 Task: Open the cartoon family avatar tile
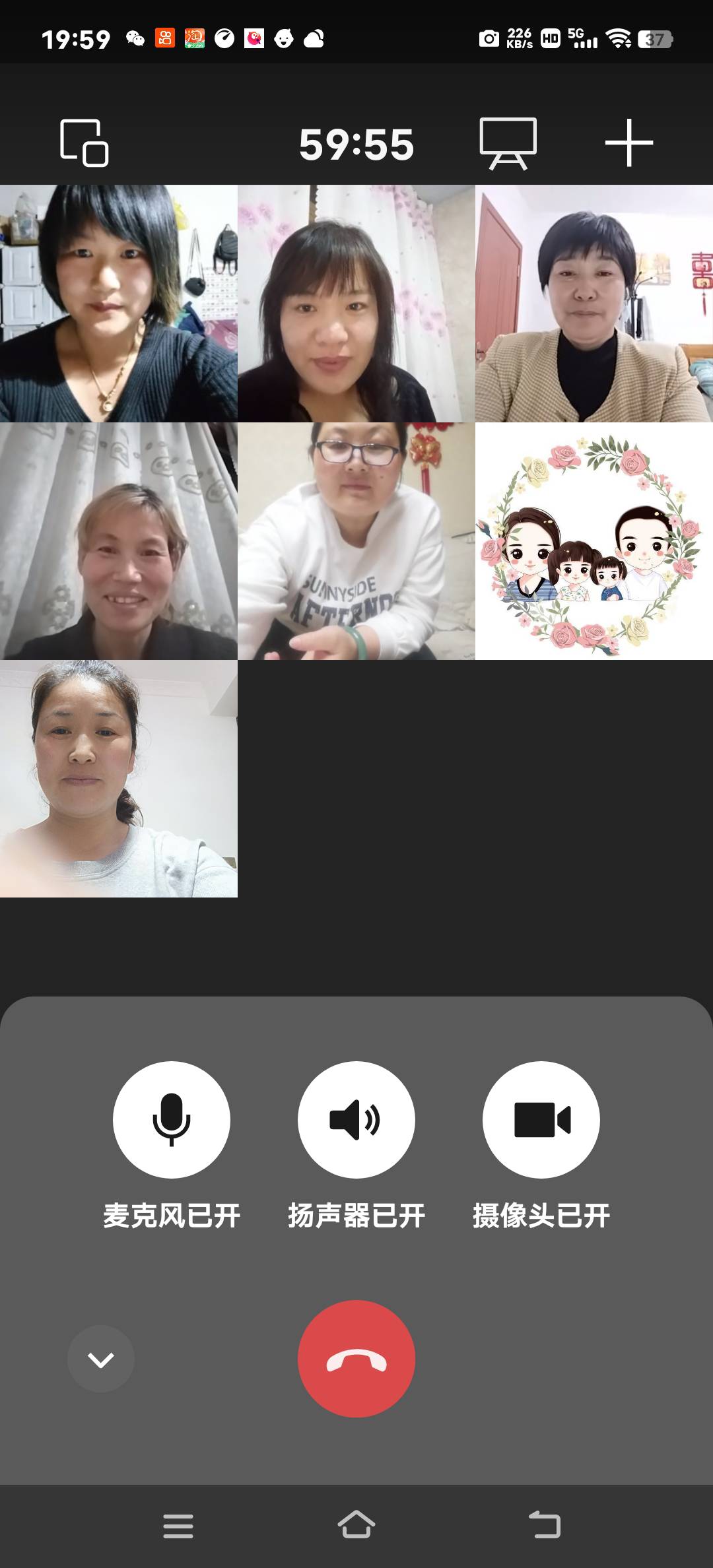594,541
